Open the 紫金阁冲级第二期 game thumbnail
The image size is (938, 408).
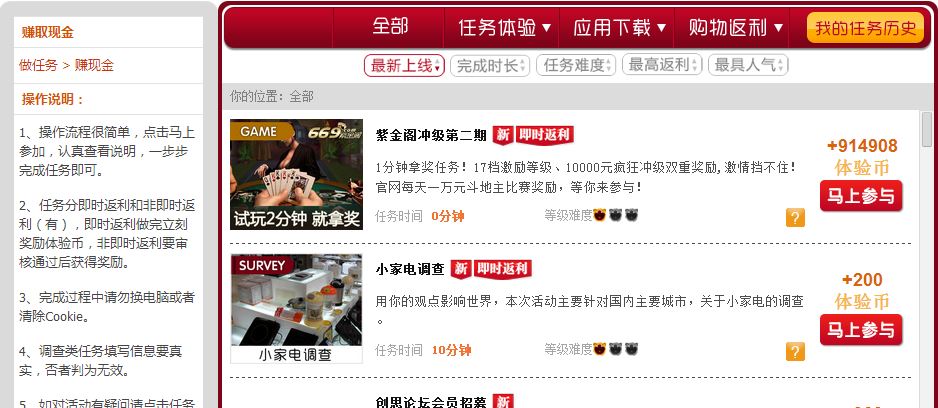[x=296, y=174]
